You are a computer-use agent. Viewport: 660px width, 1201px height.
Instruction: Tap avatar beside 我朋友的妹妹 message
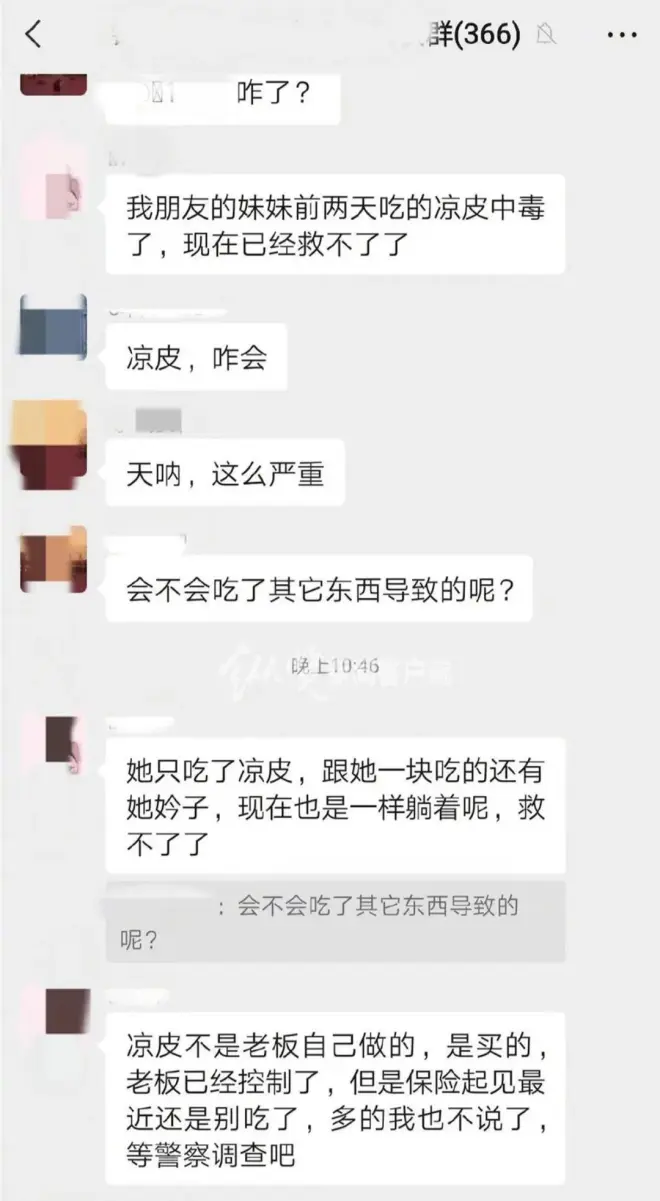point(53,178)
